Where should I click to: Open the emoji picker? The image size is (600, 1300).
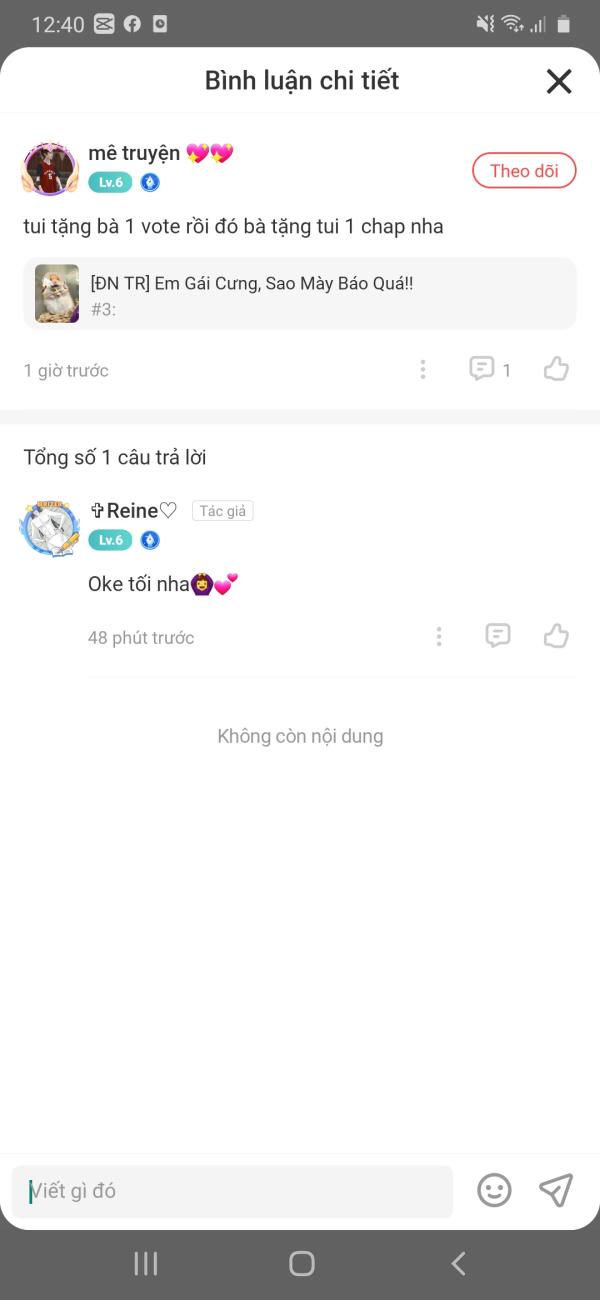click(494, 1190)
